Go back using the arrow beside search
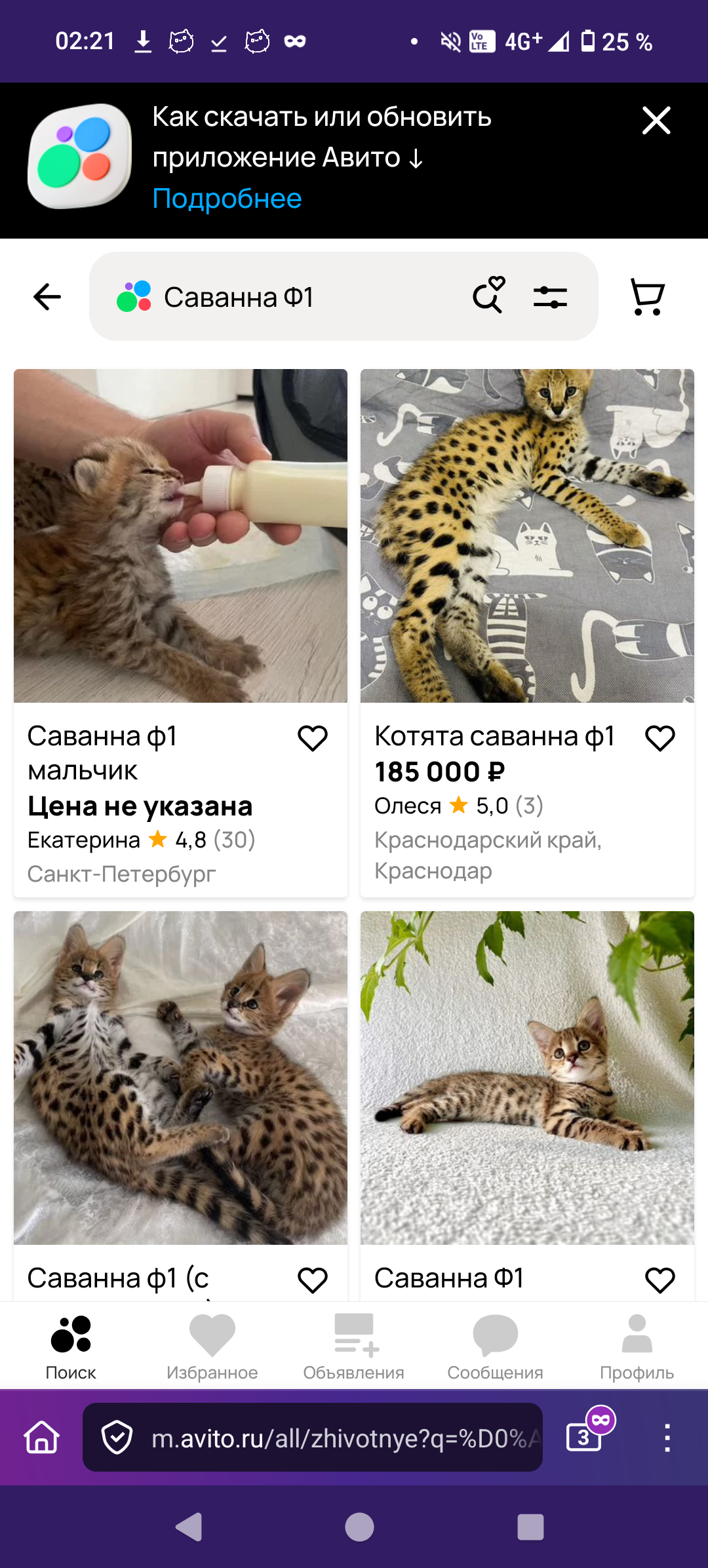This screenshot has width=708, height=1568. click(47, 297)
